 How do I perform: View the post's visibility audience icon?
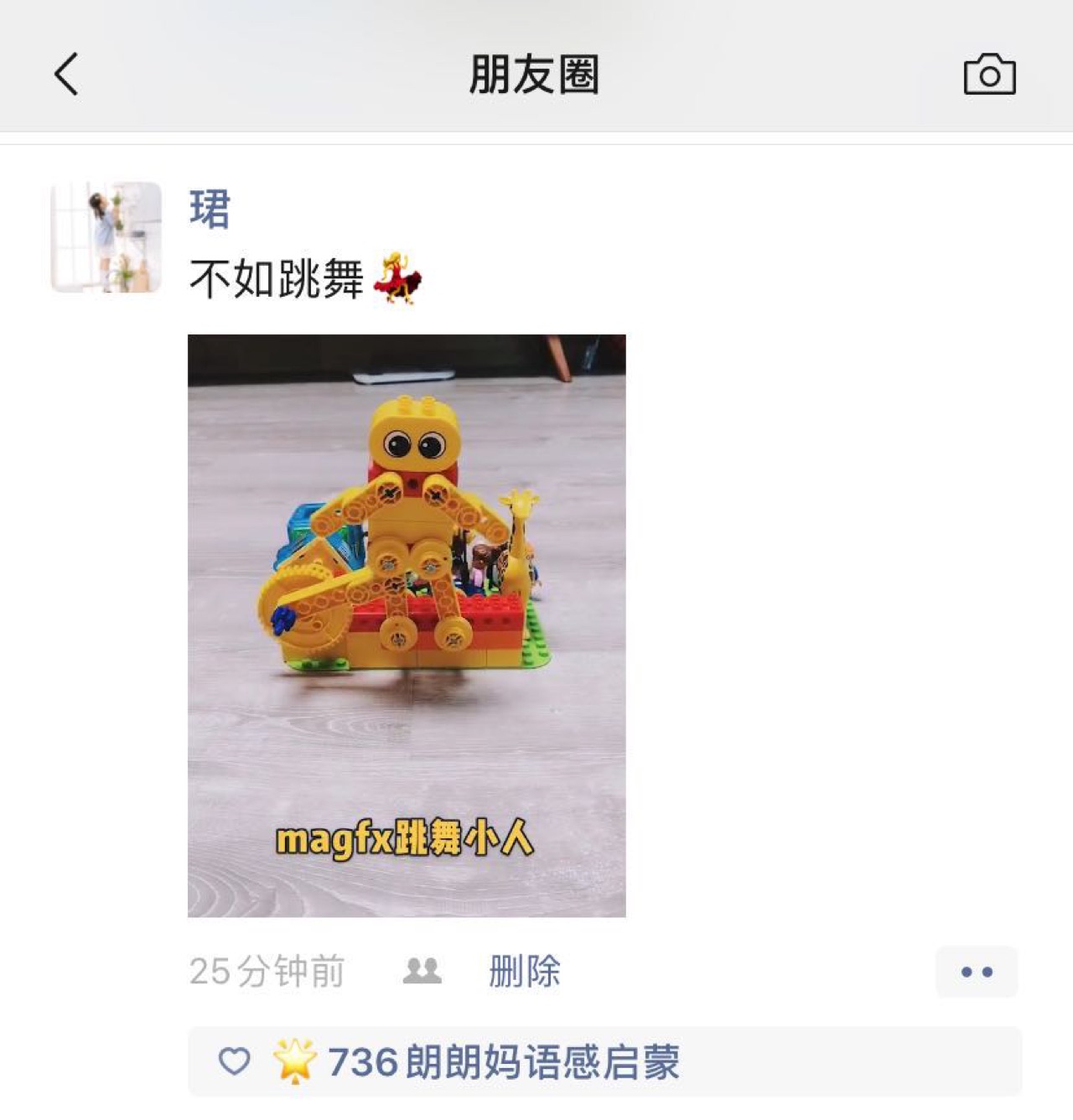click(x=422, y=971)
